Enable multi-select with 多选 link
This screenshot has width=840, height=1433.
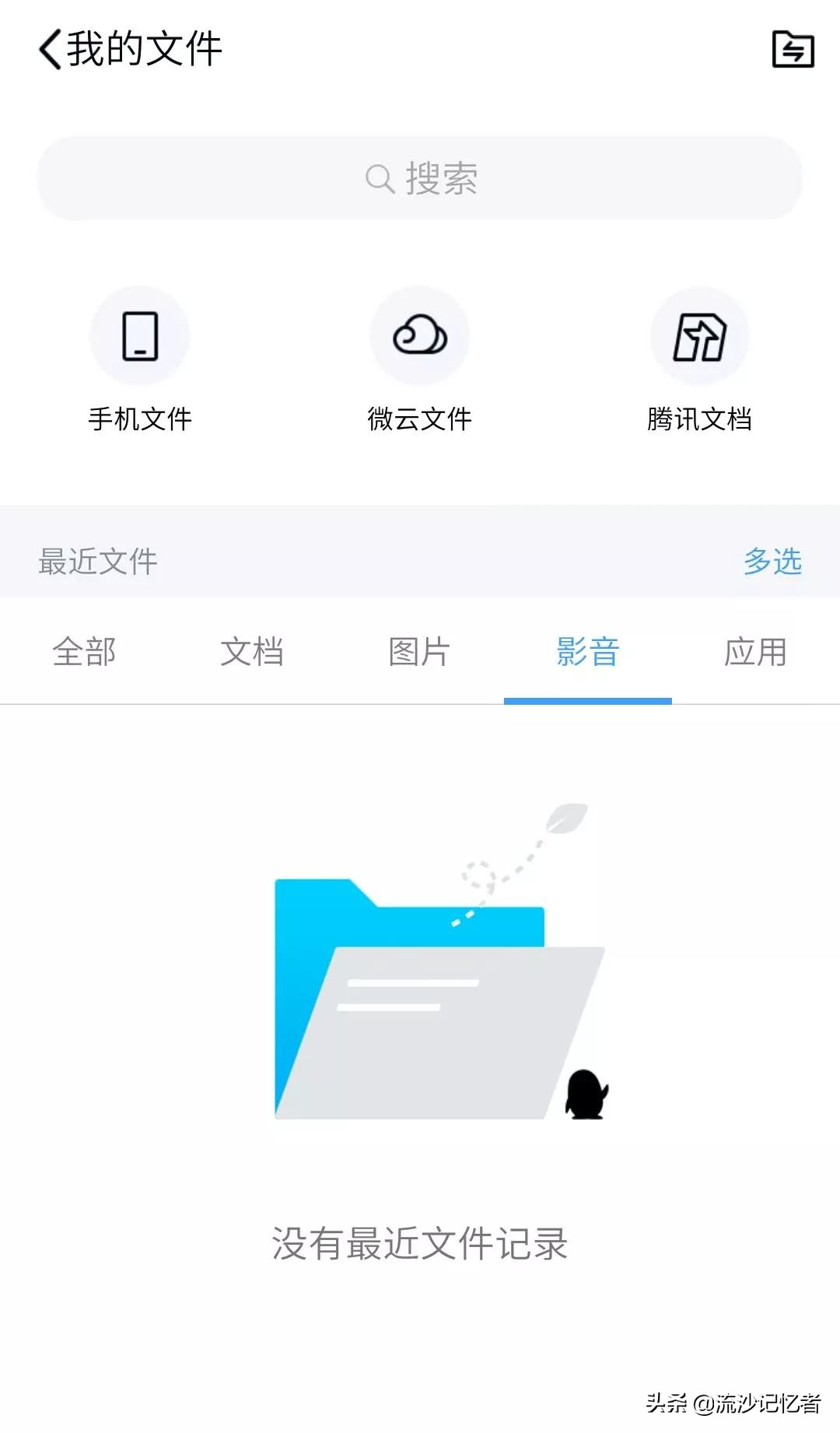pyautogui.click(x=773, y=562)
